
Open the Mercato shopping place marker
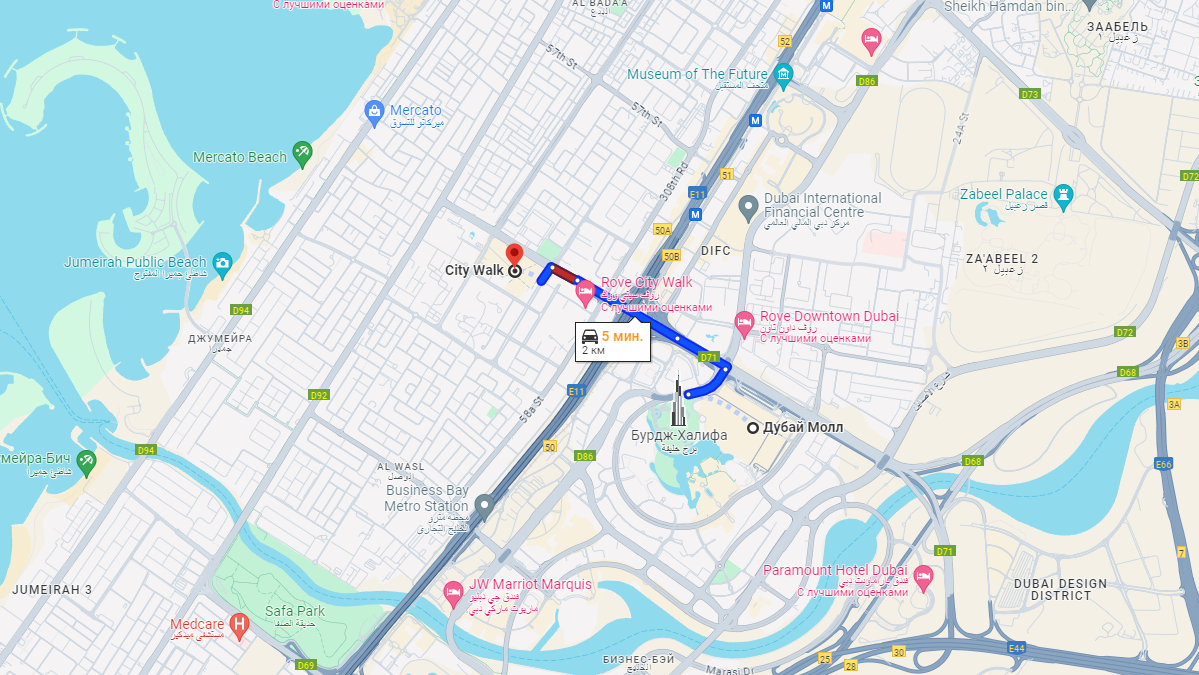pyautogui.click(x=375, y=111)
